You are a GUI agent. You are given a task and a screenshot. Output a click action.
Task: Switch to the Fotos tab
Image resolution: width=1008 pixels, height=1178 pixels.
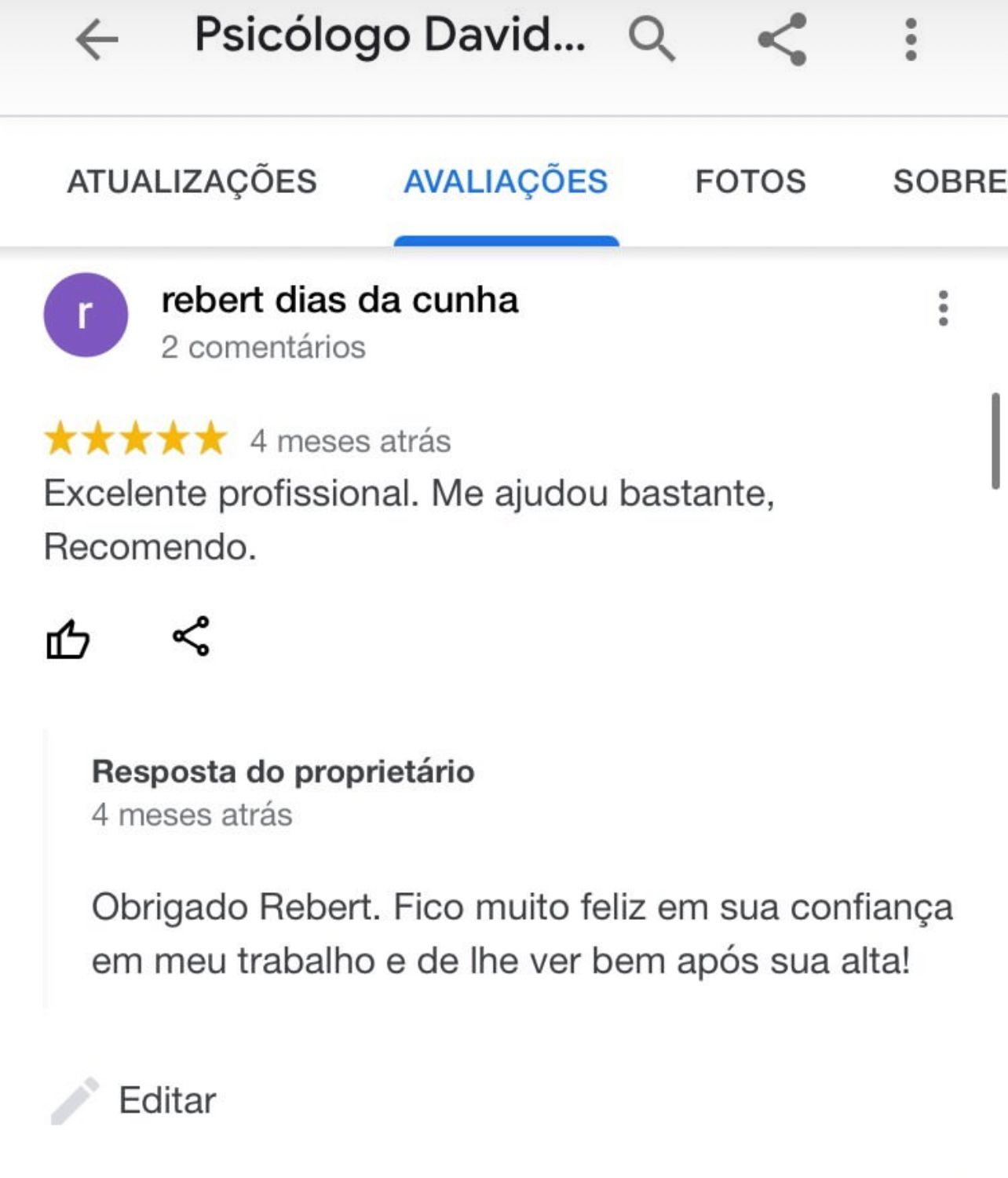750,182
